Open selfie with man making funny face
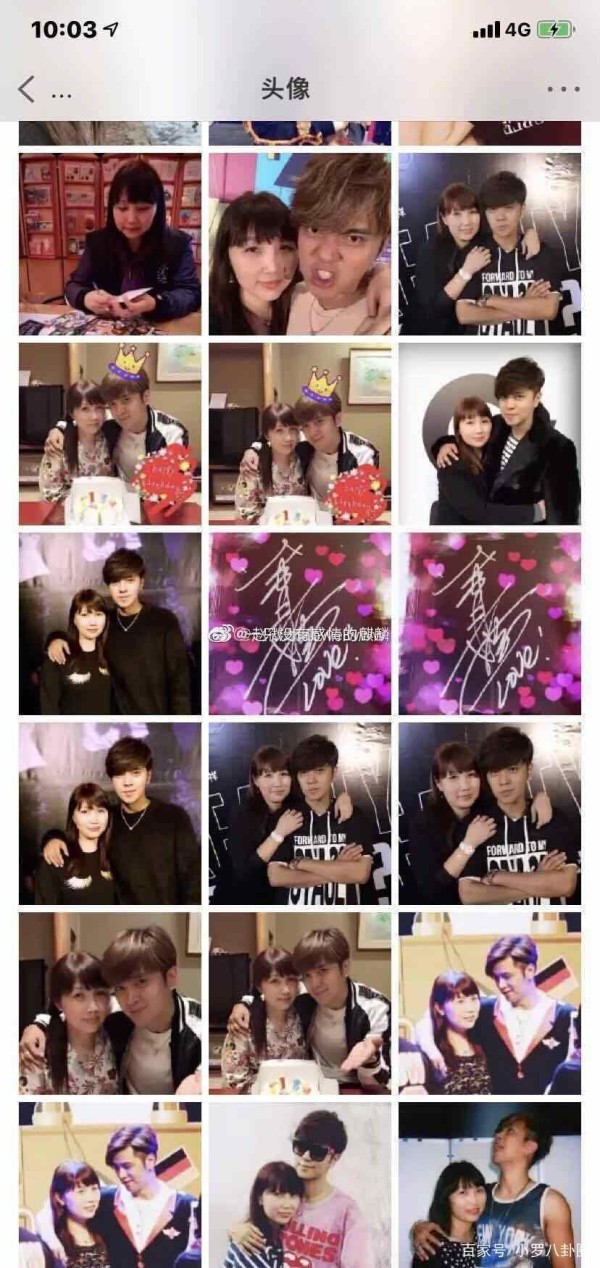The width and height of the screenshot is (600, 1268). 300,244
